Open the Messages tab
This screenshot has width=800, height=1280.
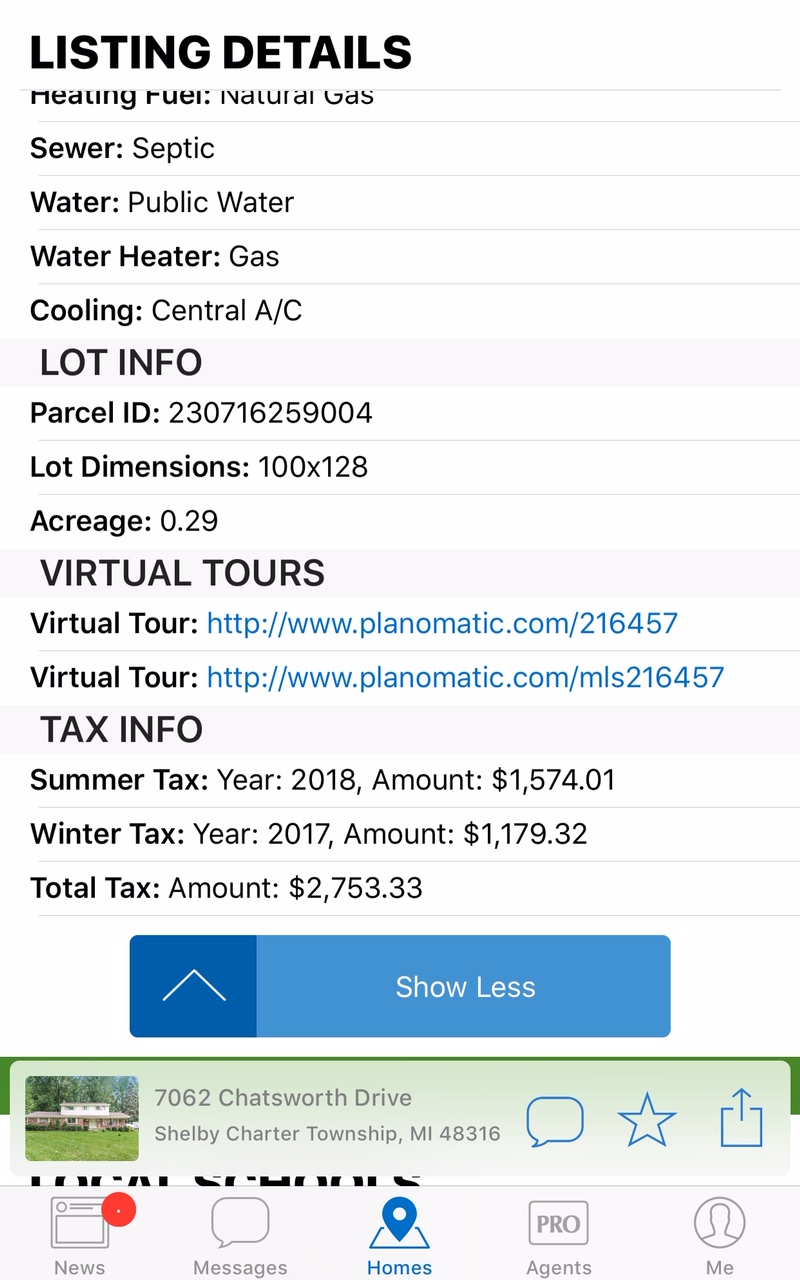[x=240, y=1236]
